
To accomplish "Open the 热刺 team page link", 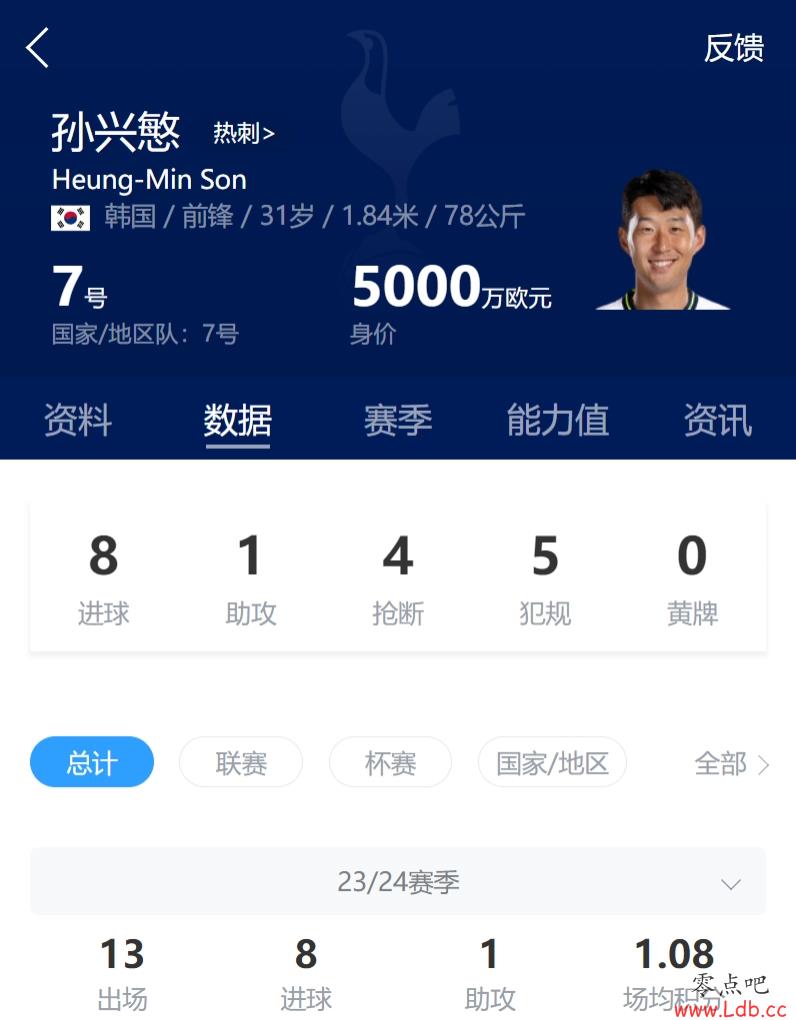I will 243,133.
